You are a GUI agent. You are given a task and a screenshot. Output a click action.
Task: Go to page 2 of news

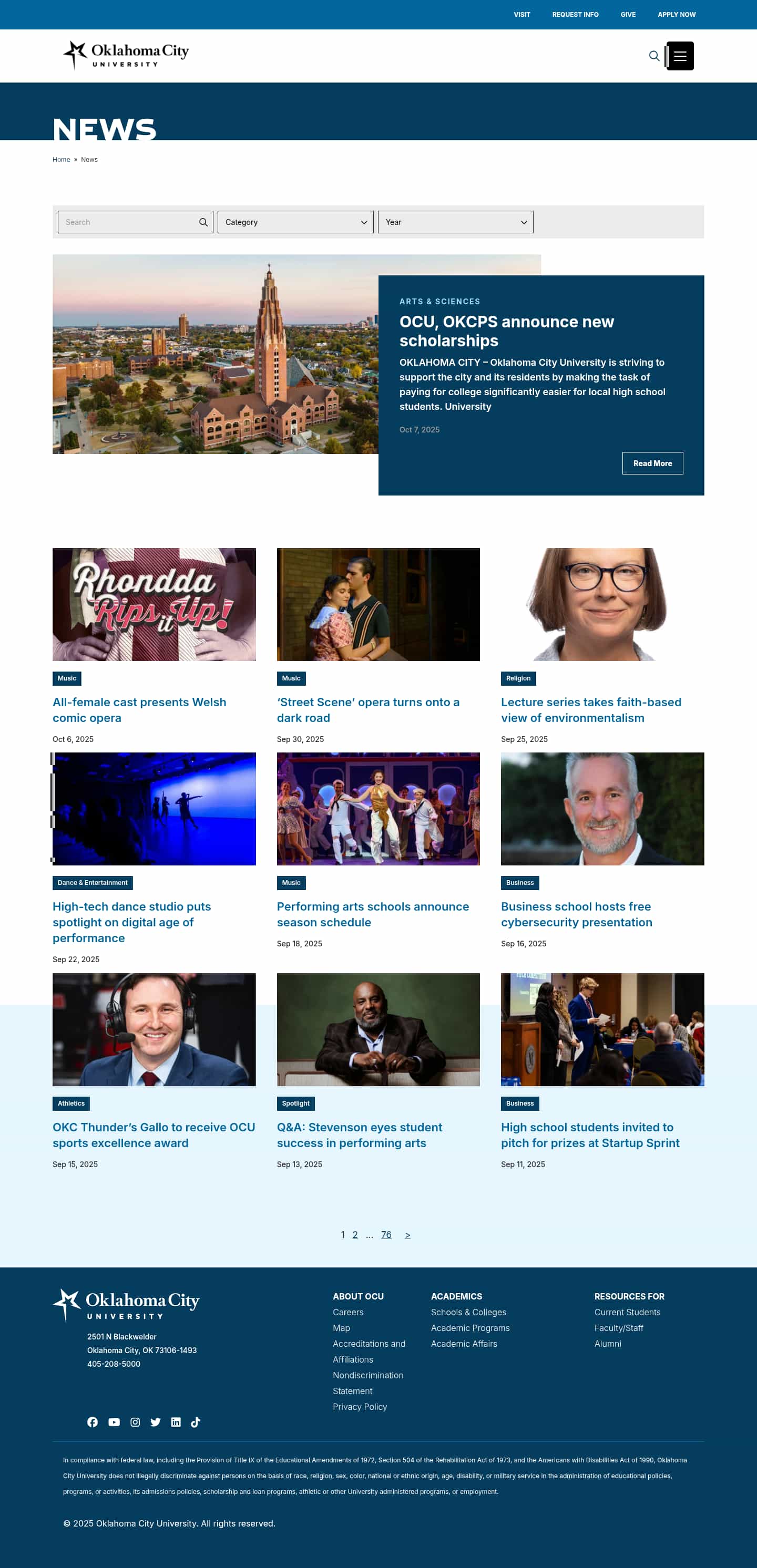click(x=355, y=1234)
